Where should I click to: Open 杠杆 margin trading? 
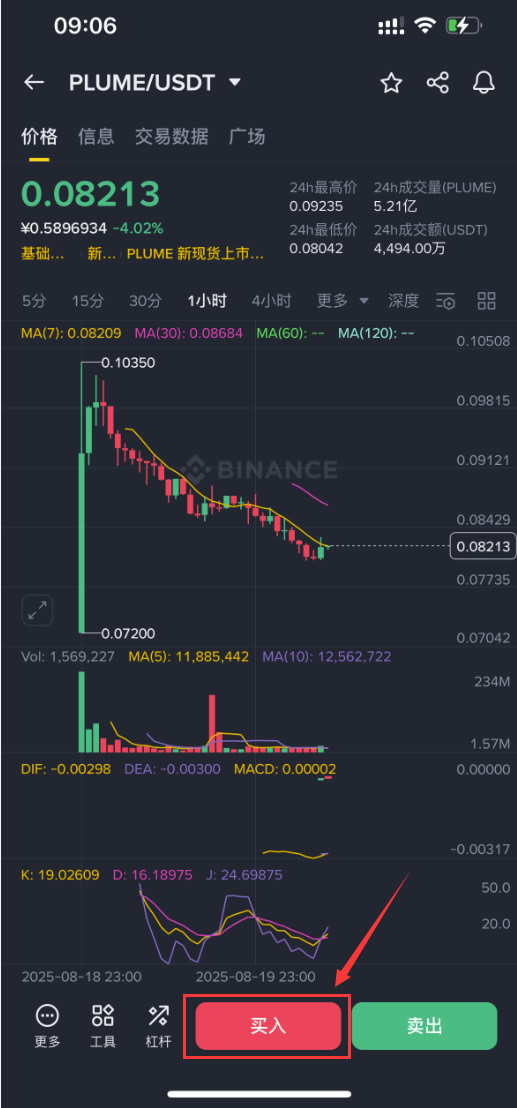click(x=159, y=1027)
